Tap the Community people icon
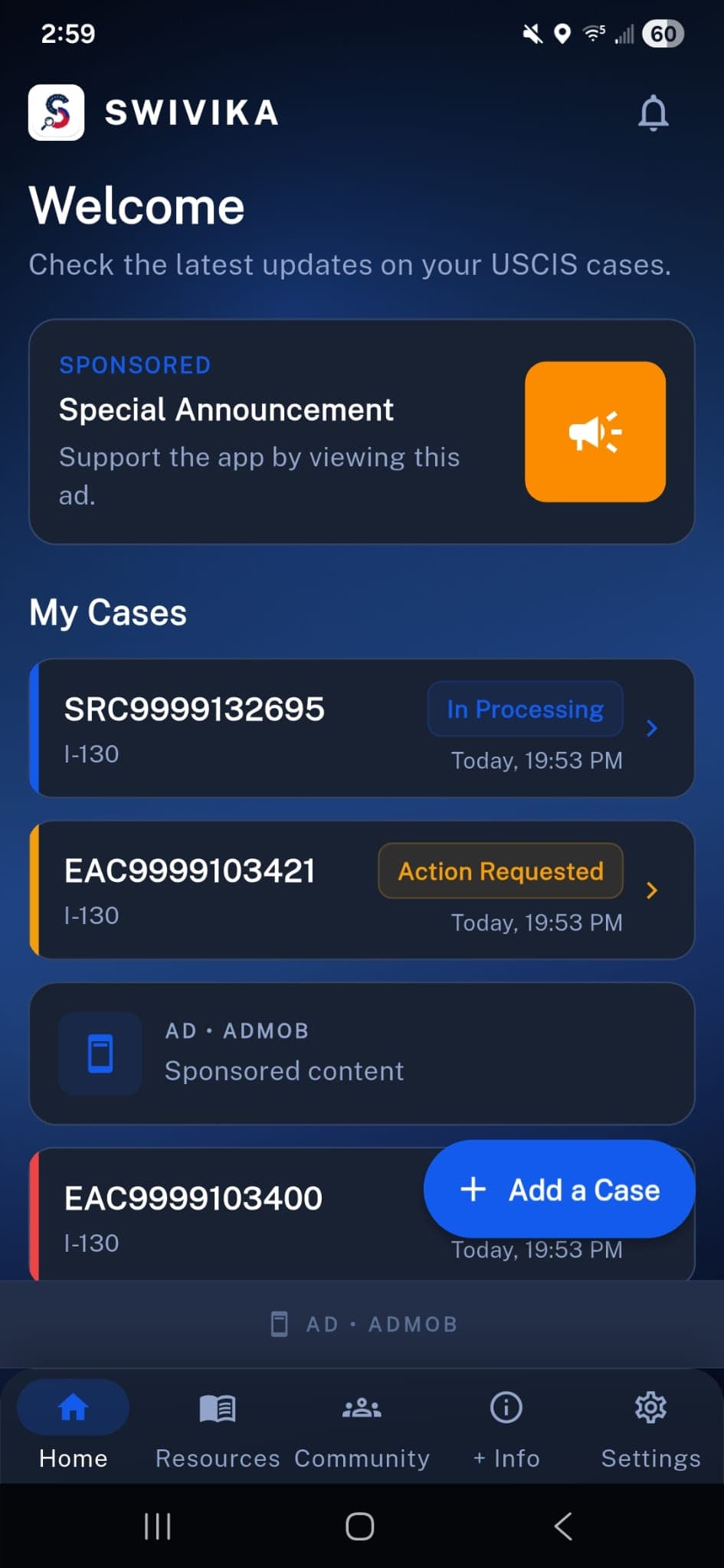Image resolution: width=724 pixels, height=1568 pixels. click(360, 1407)
